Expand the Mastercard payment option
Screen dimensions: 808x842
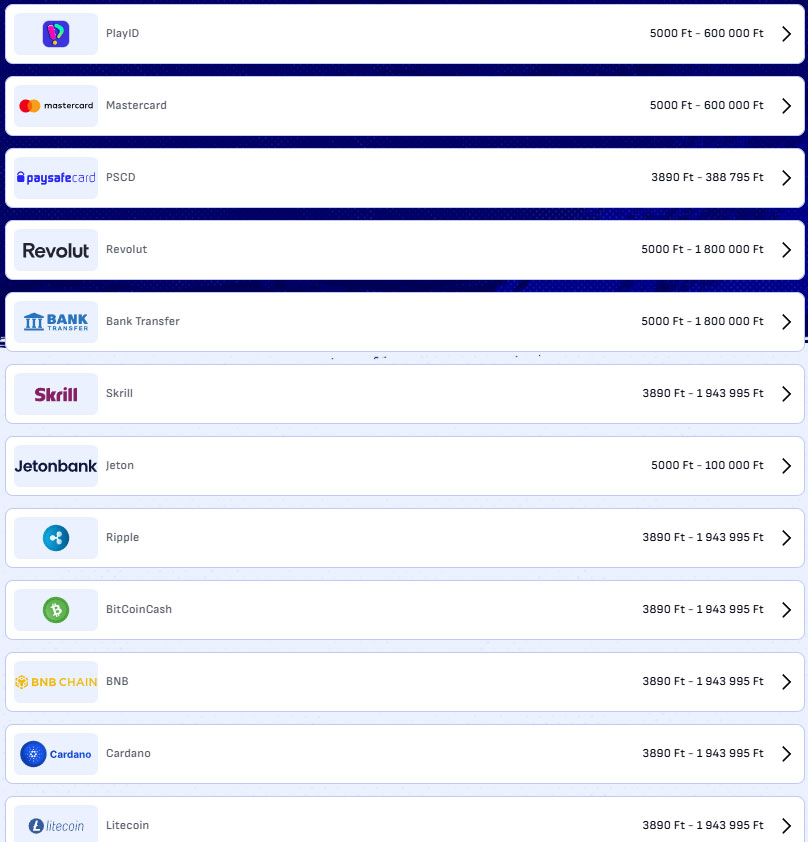[786, 105]
